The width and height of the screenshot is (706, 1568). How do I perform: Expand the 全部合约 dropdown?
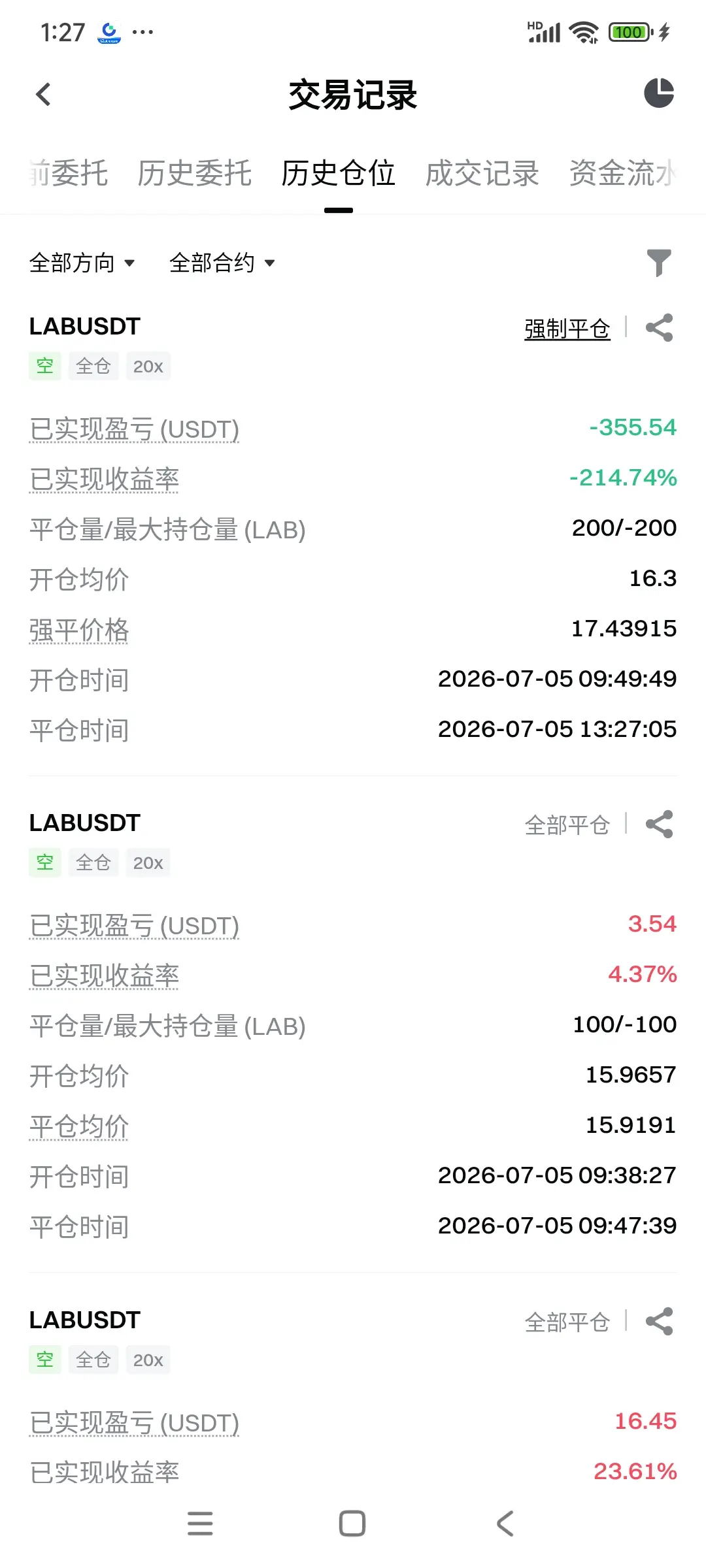[x=222, y=263]
